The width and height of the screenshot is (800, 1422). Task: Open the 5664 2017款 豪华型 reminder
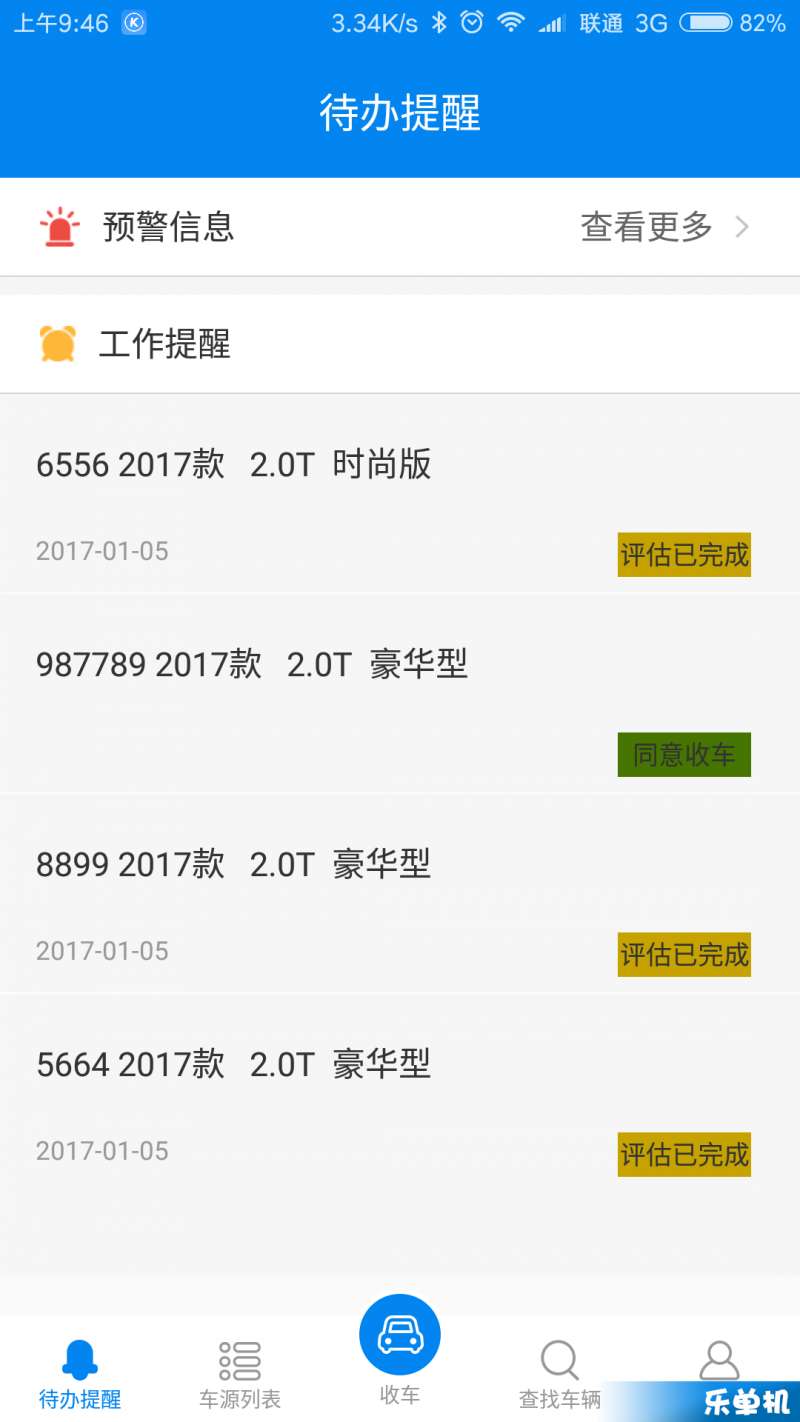(400, 1094)
